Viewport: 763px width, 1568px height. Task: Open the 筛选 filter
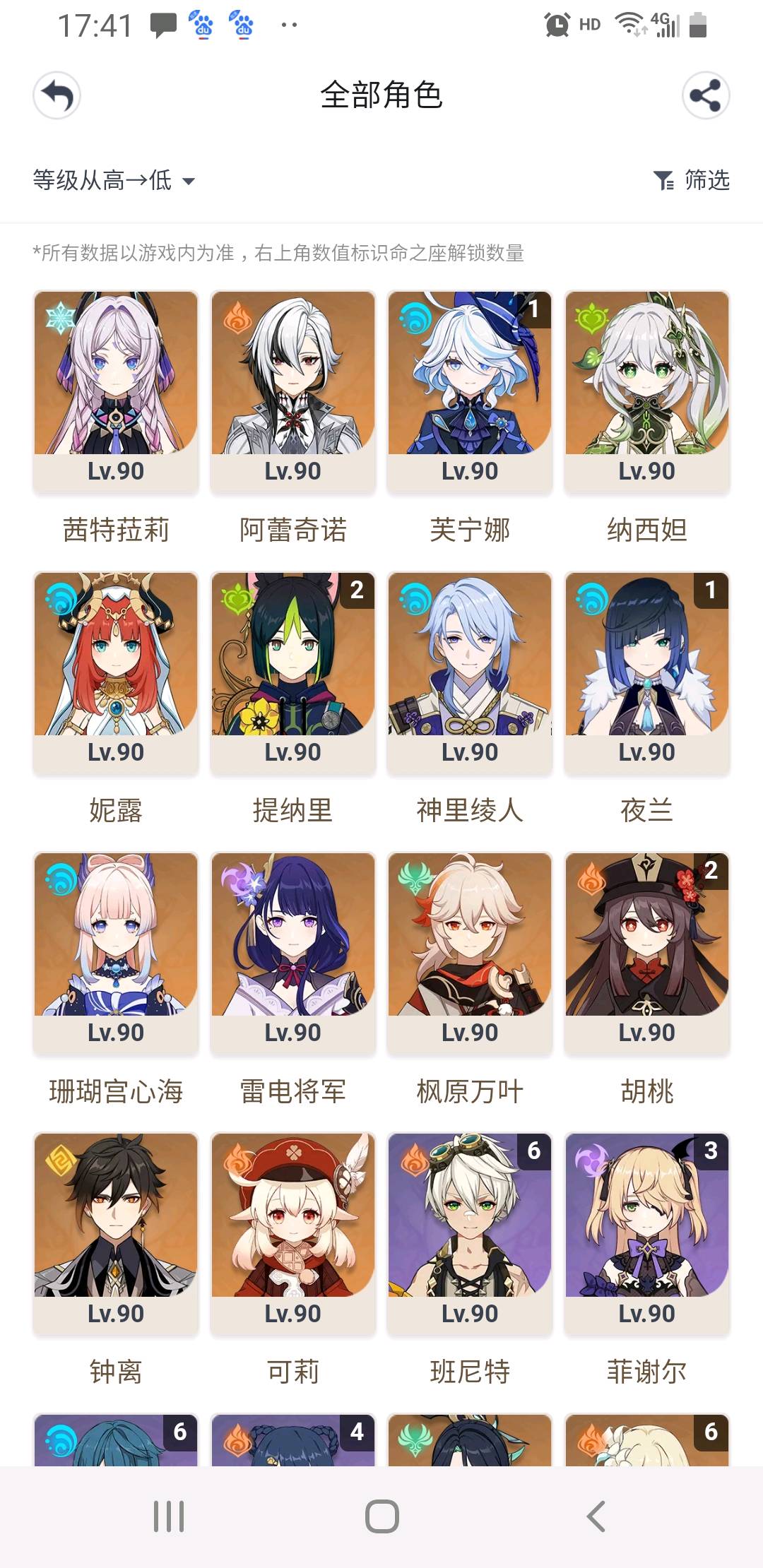point(691,180)
